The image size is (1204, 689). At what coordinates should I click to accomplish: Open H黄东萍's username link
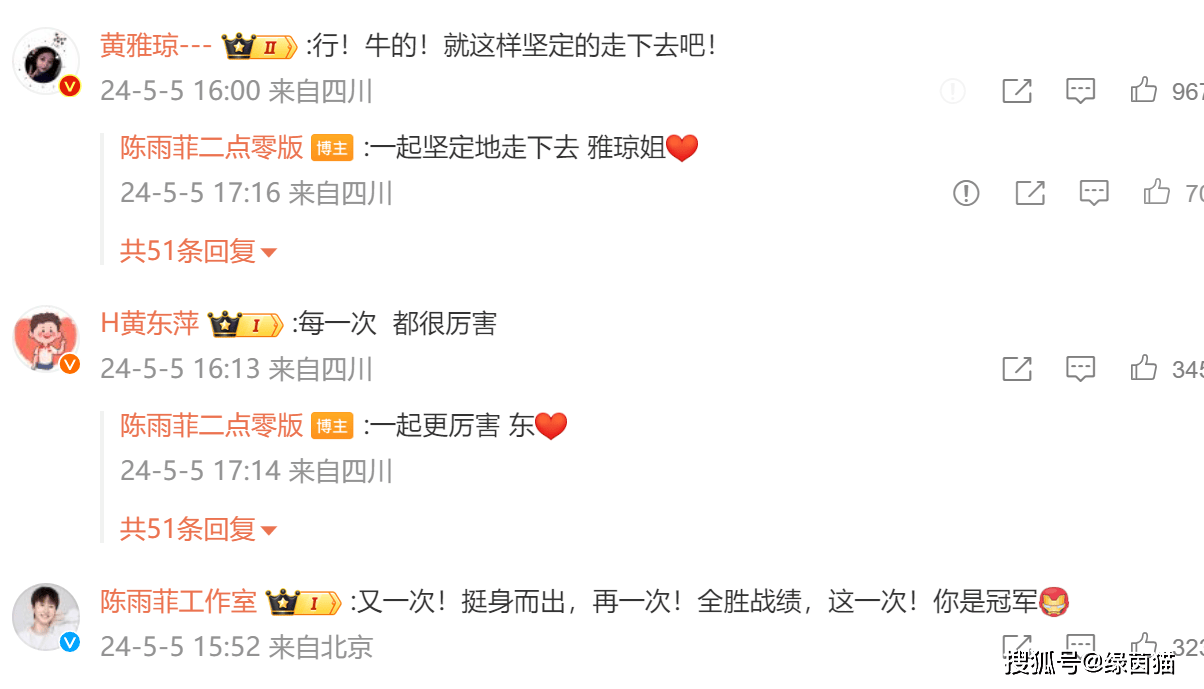click(150, 323)
